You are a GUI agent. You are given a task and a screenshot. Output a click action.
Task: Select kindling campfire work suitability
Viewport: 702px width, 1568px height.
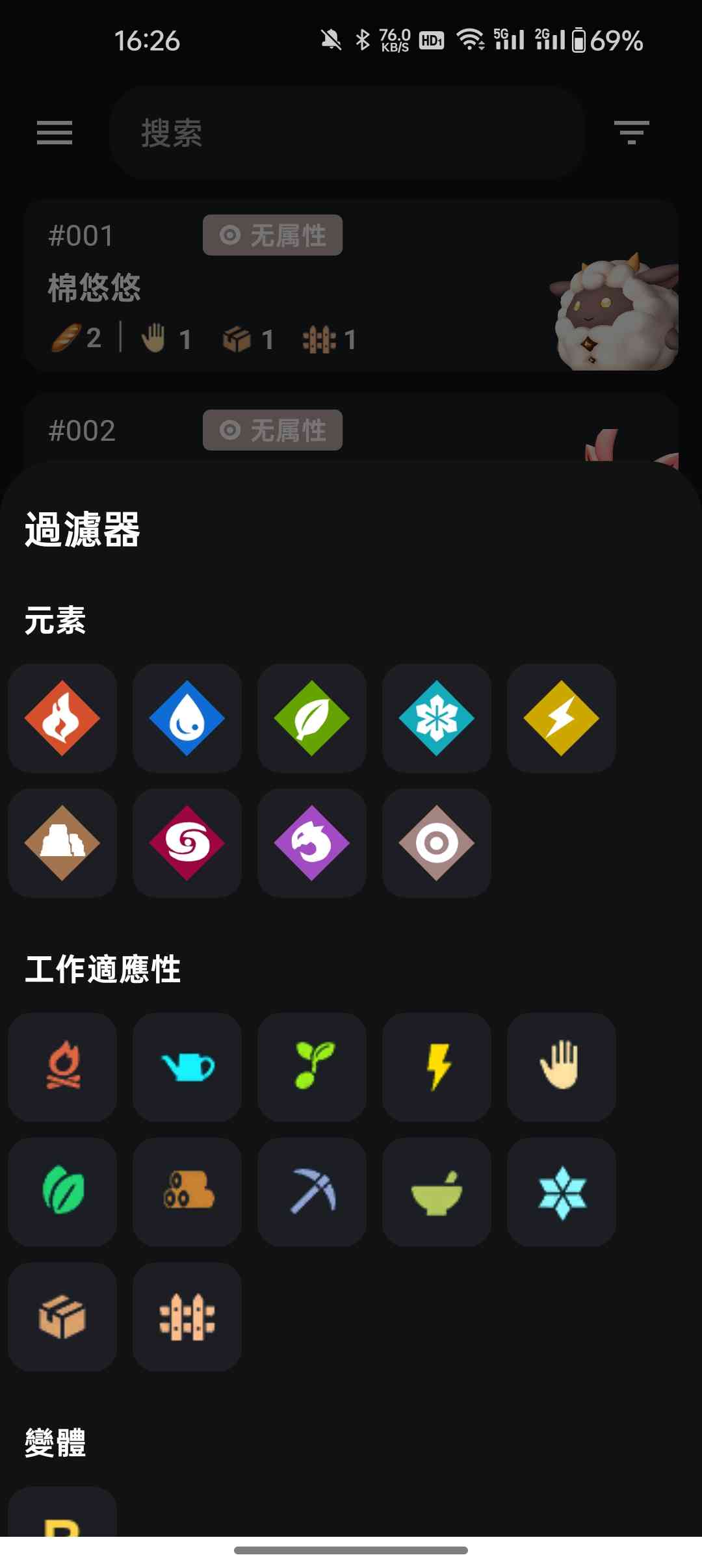pyautogui.click(x=62, y=1067)
